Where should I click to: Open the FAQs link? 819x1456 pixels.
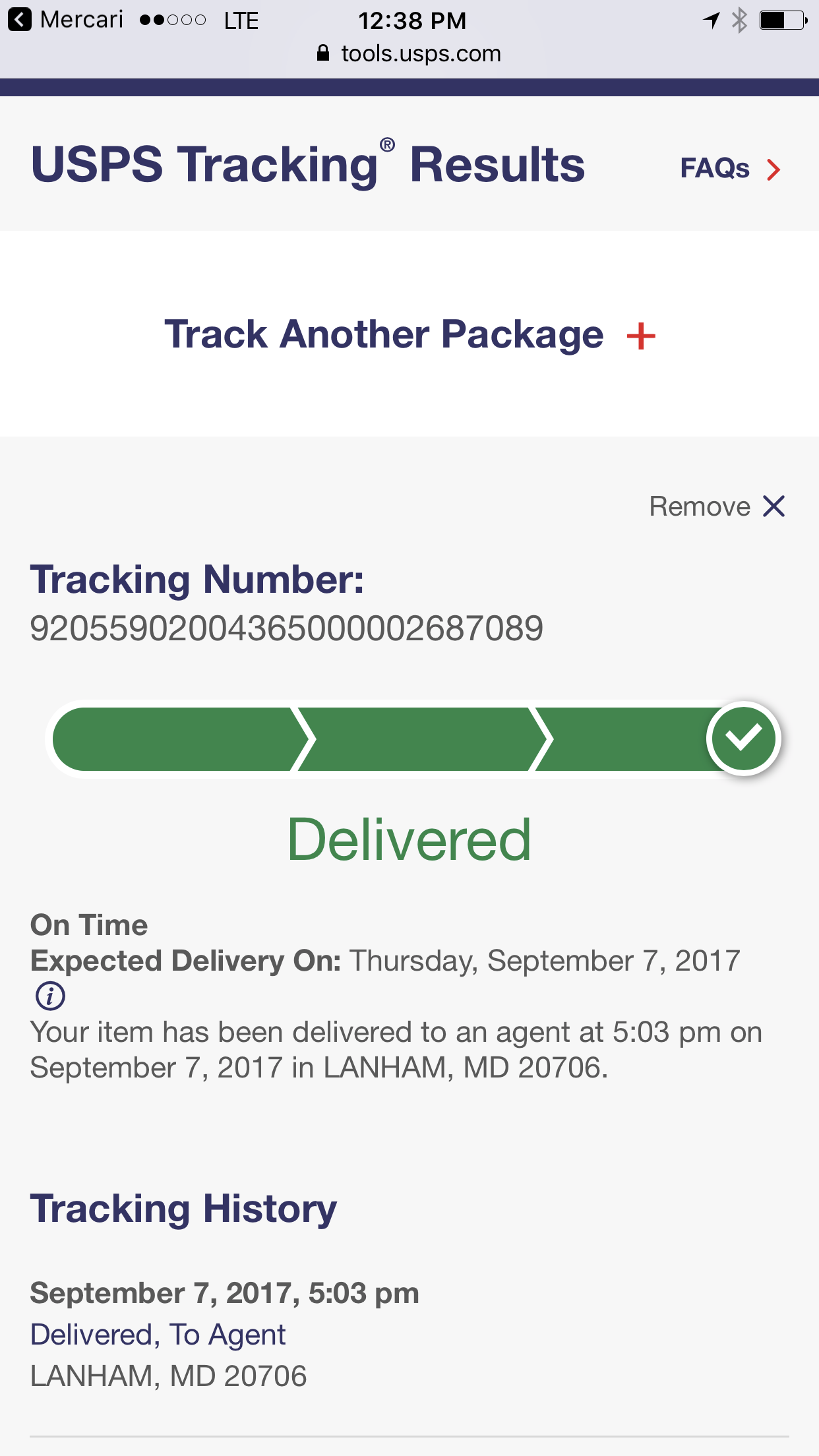coord(730,169)
